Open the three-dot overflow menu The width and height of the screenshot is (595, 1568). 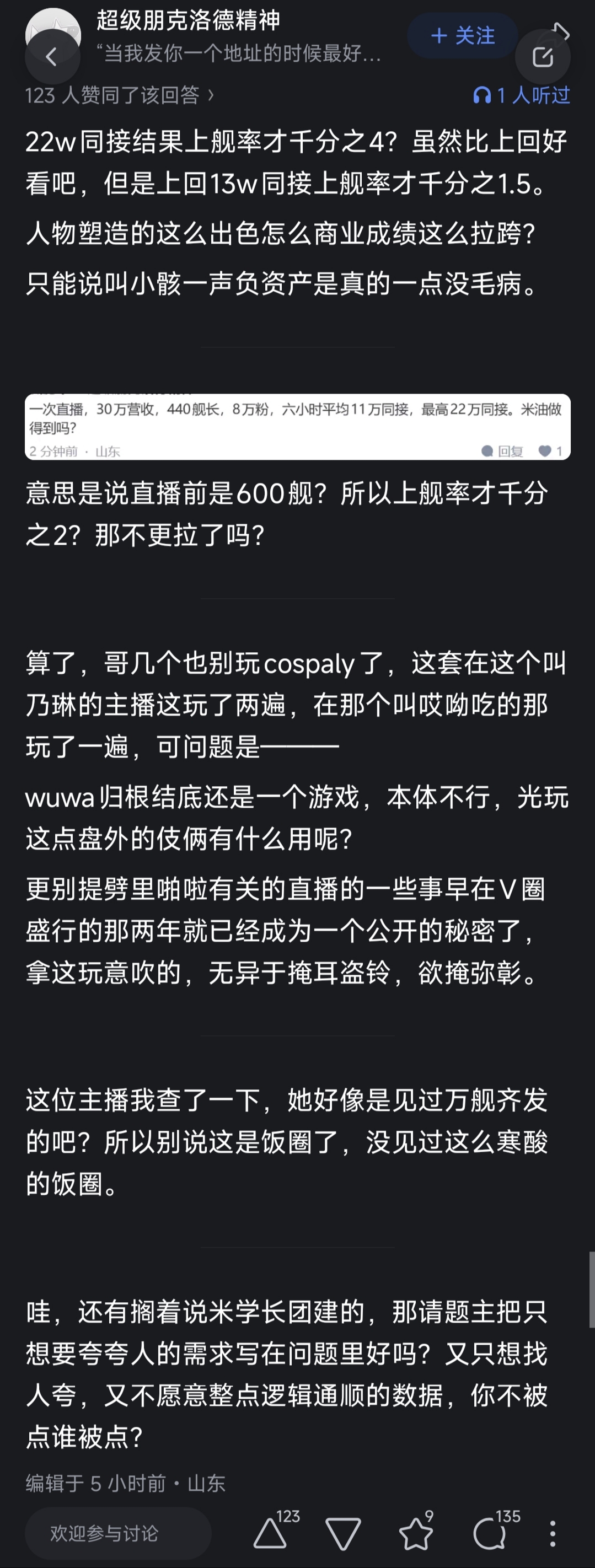(553, 1534)
